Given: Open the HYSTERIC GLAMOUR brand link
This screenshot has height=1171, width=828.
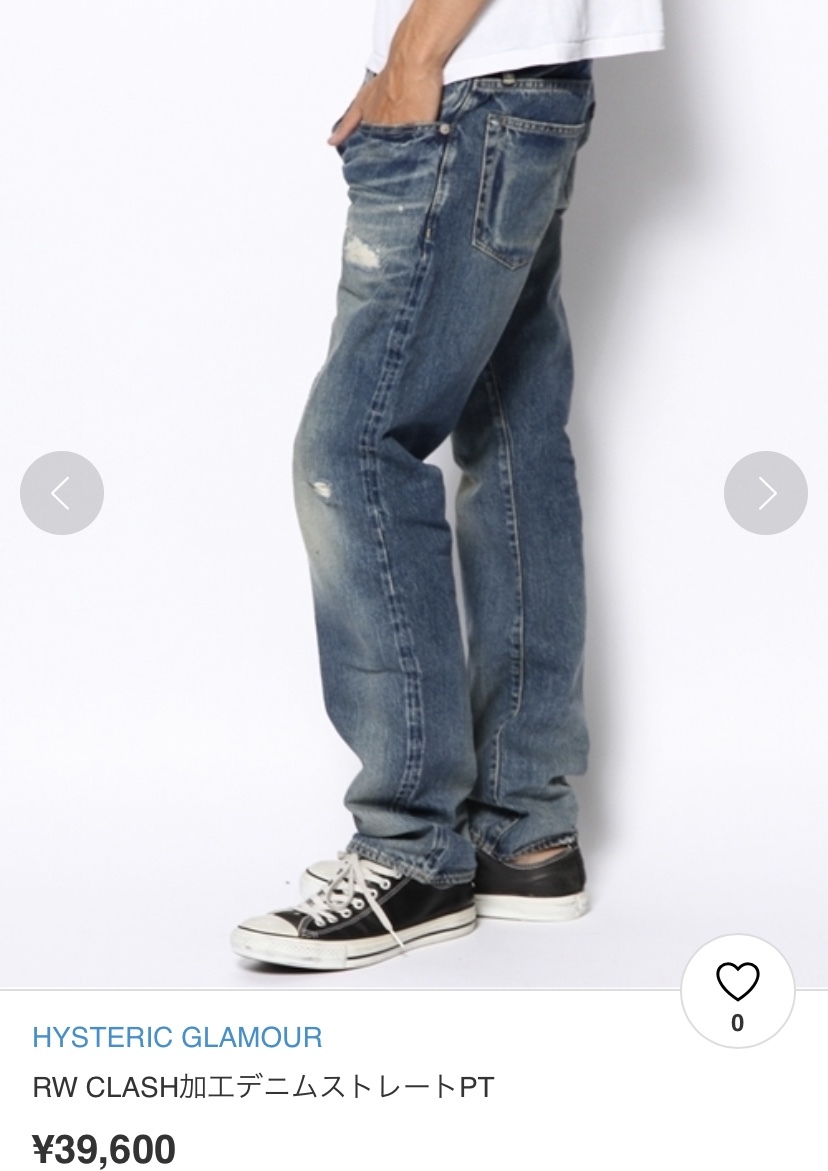Looking at the screenshot, I should (x=177, y=1037).
